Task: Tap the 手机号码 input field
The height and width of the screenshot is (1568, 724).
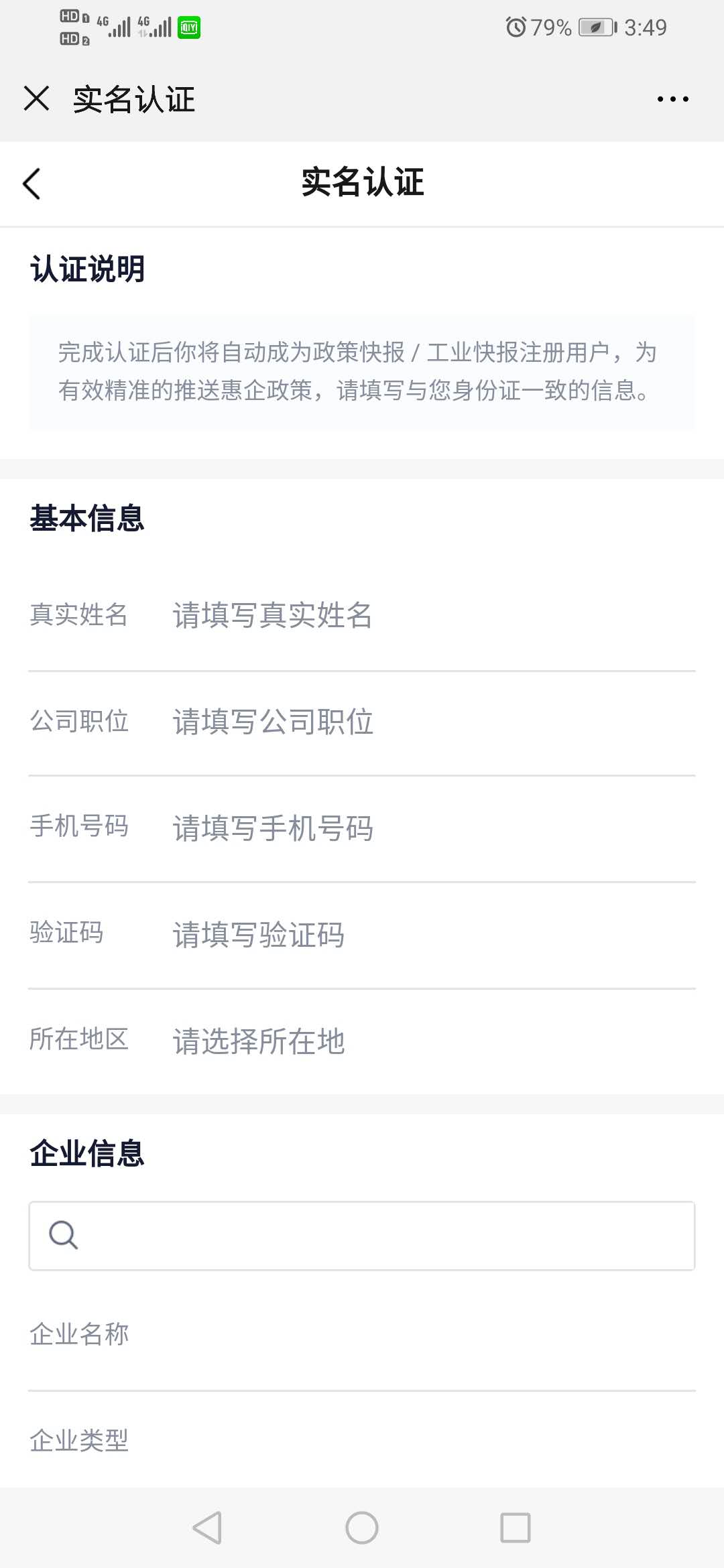Action: tap(429, 828)
